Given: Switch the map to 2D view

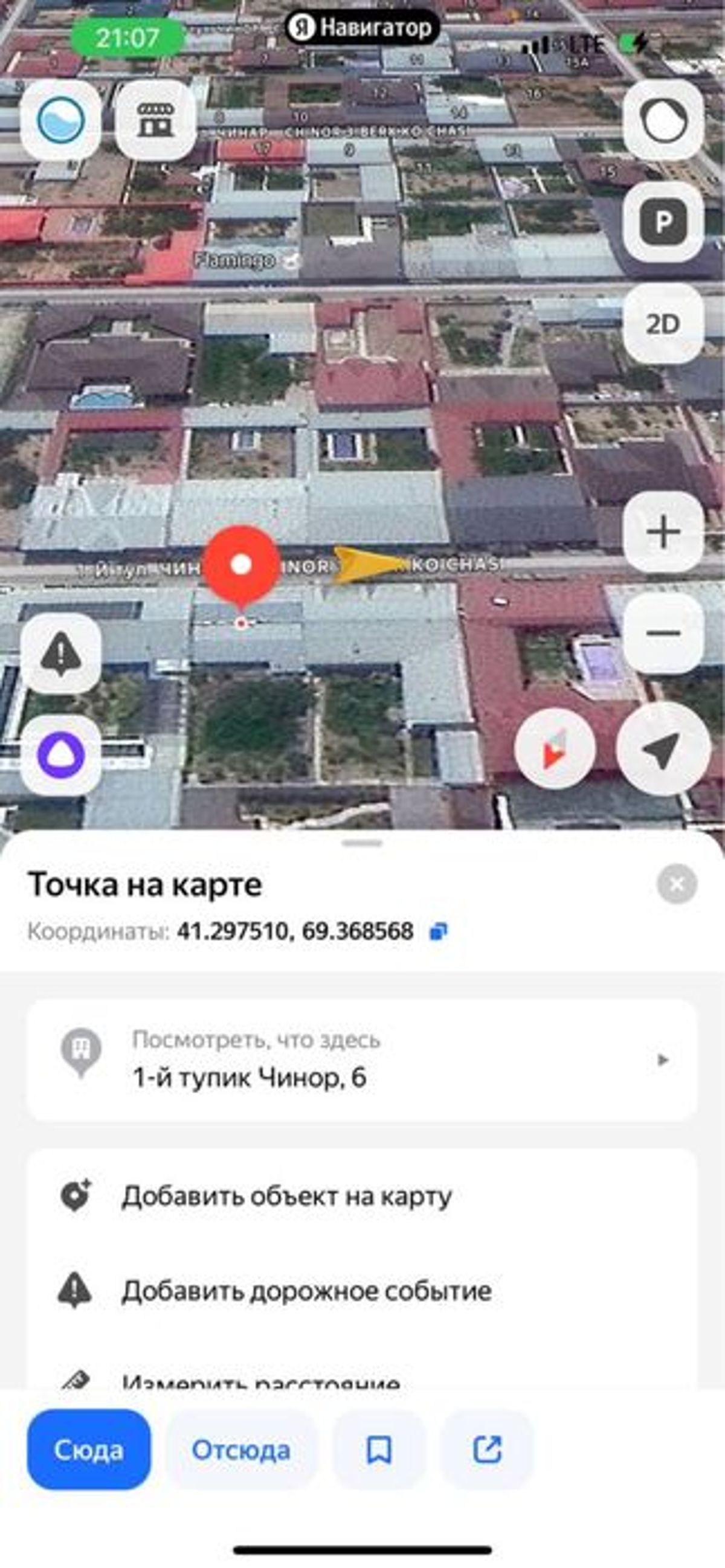Looking at the screenshot, I should click(663, 324).
